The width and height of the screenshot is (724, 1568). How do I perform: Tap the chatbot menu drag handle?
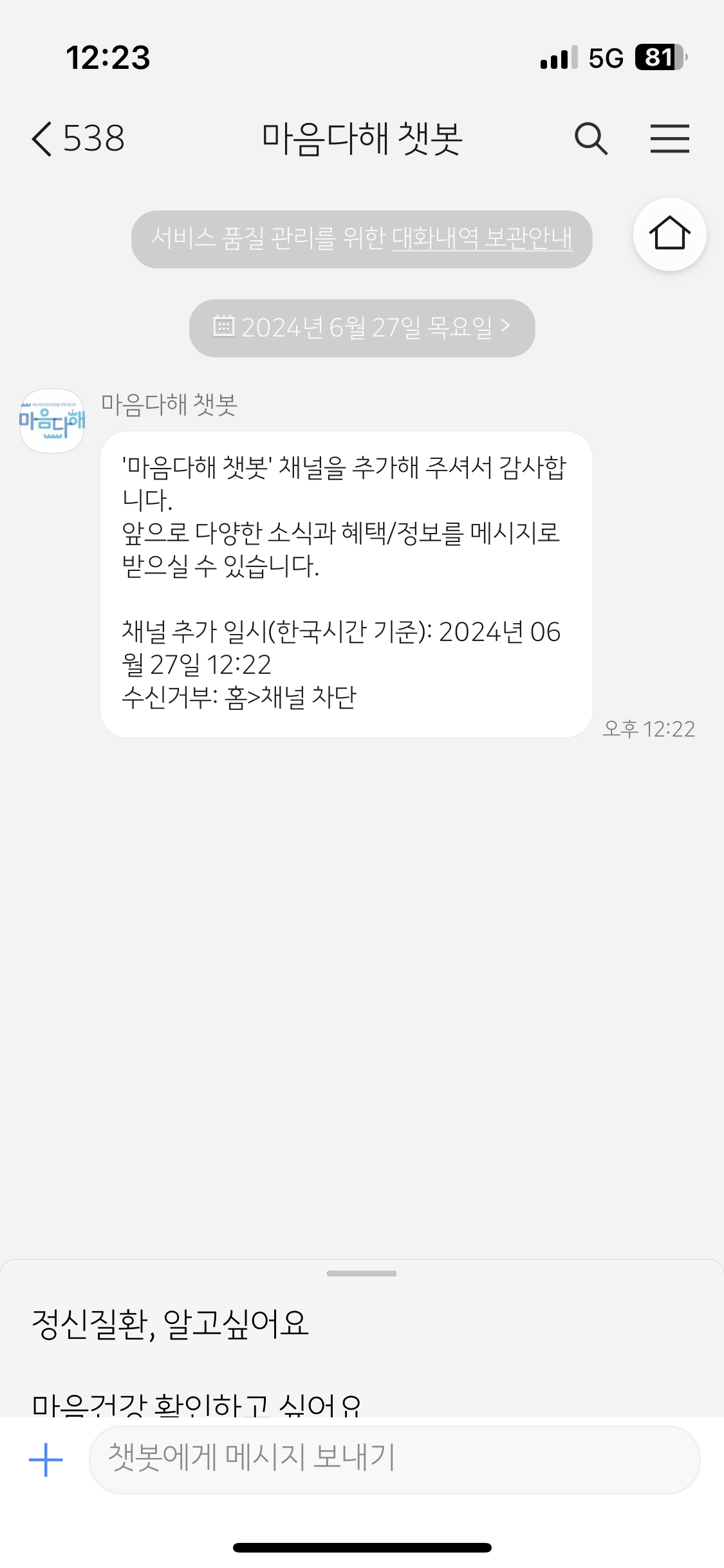click(362, 1273)
